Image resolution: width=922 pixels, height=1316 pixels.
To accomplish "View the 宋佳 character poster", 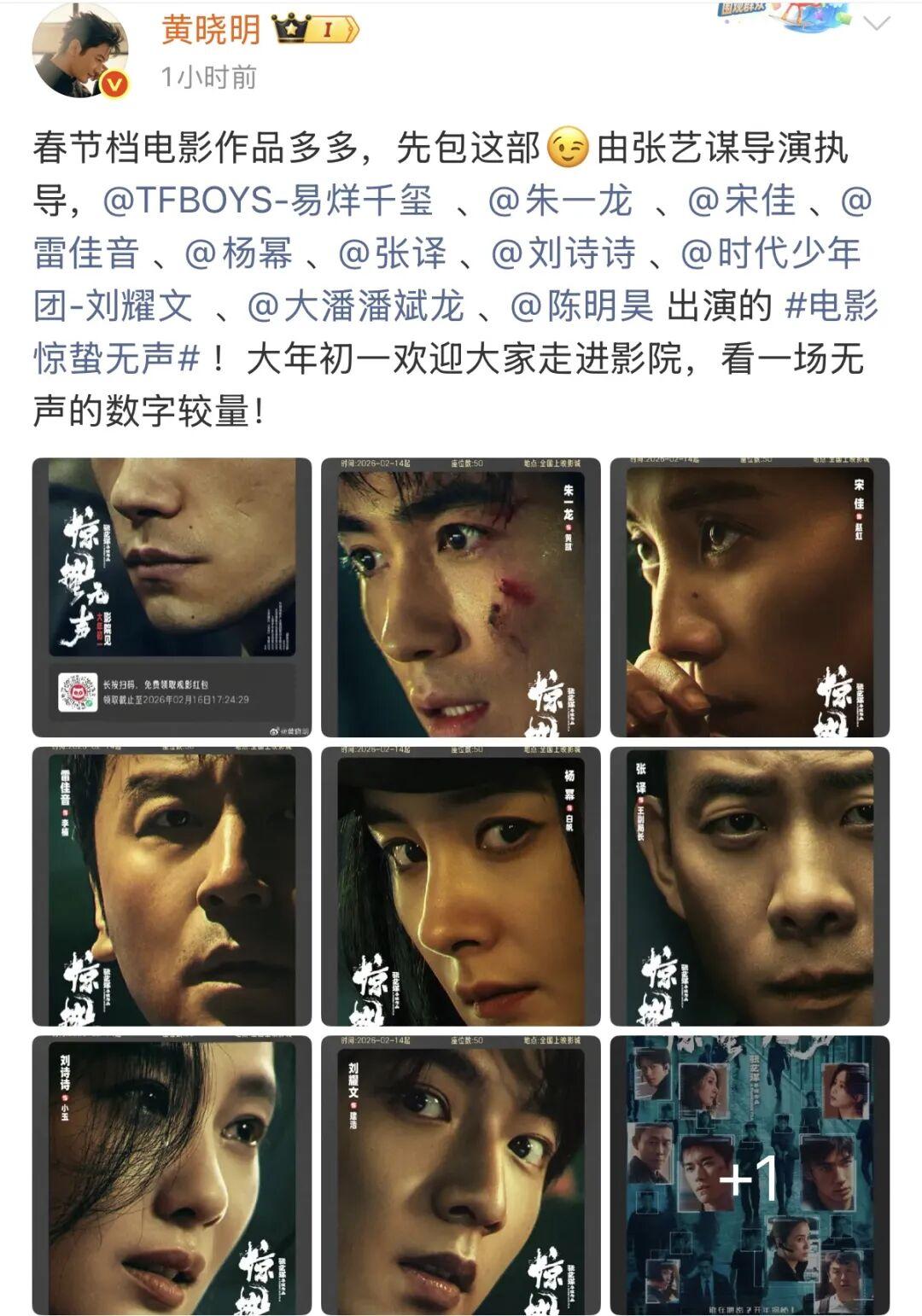I will click(750, 597).
